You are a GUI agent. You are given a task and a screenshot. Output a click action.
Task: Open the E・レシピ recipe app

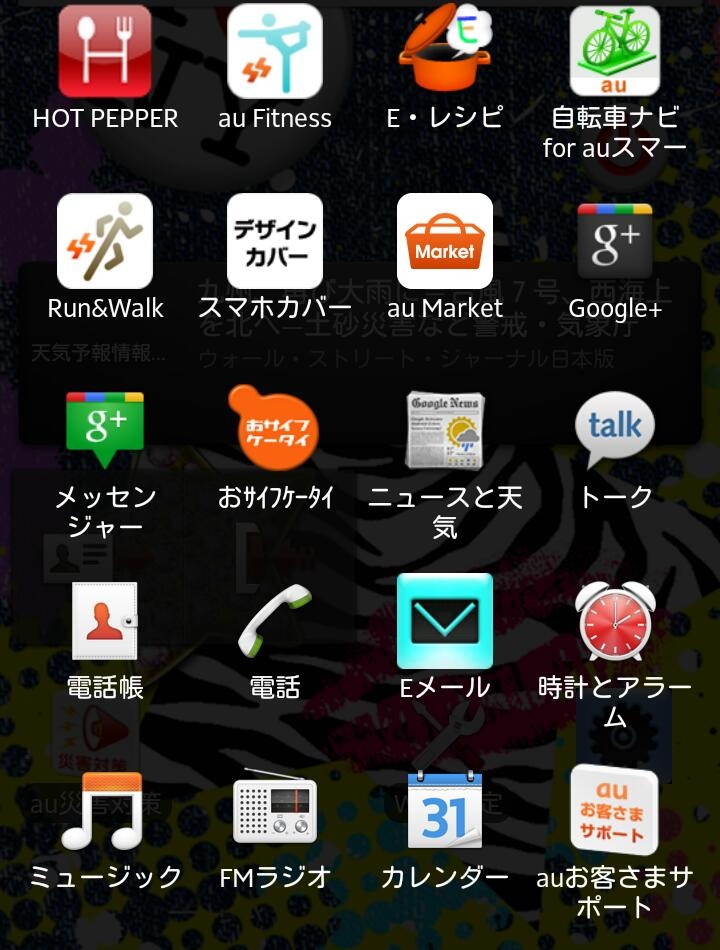(x=445, y=50)
